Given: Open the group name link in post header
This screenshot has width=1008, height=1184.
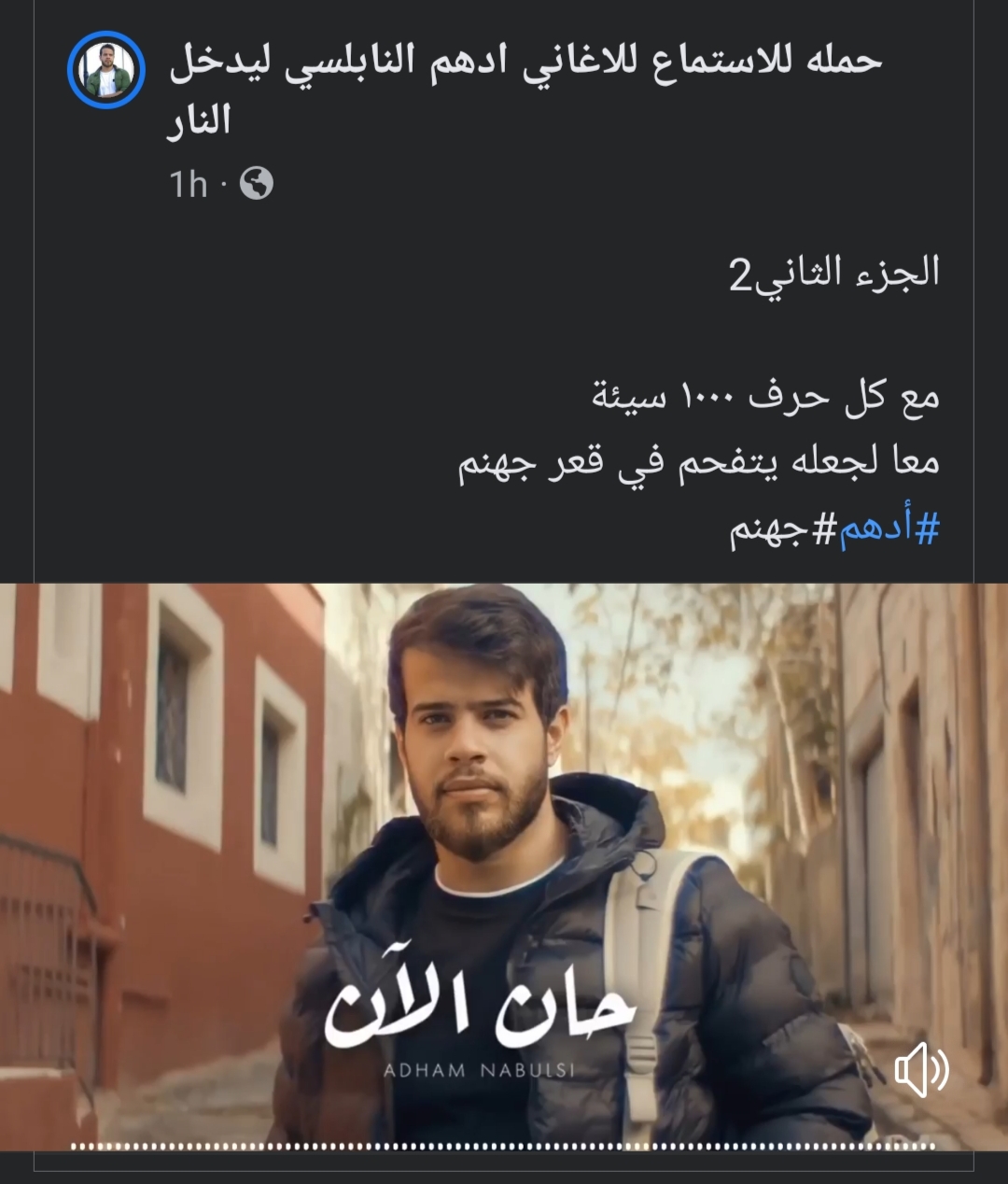Looking at the screenshot, I should [x=525, y=62].
